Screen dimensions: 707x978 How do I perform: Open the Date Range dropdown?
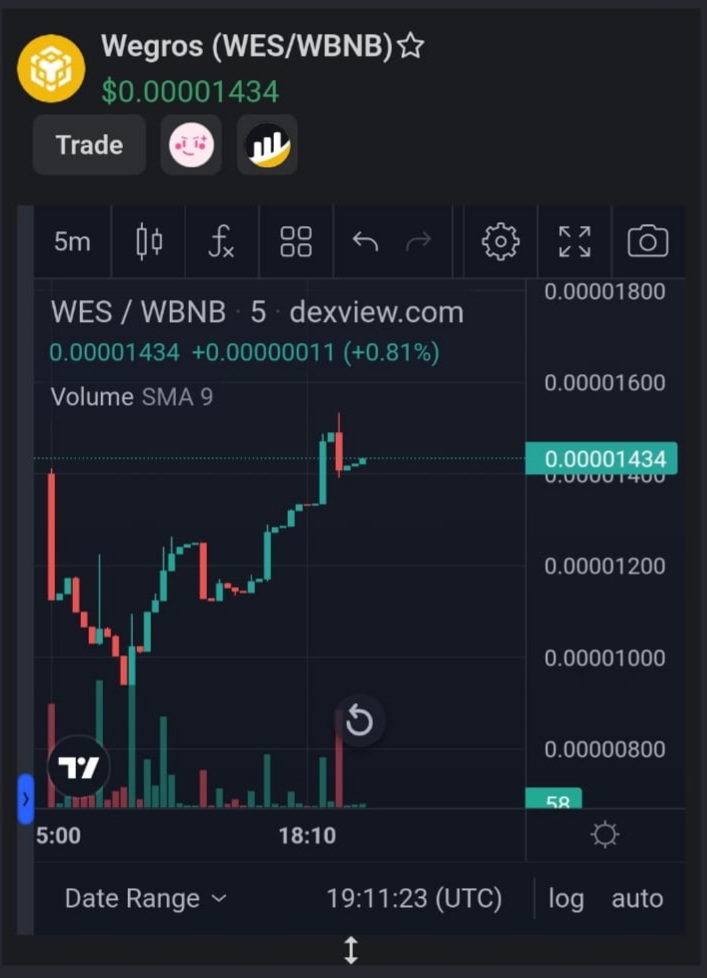(x=146, y=898)
